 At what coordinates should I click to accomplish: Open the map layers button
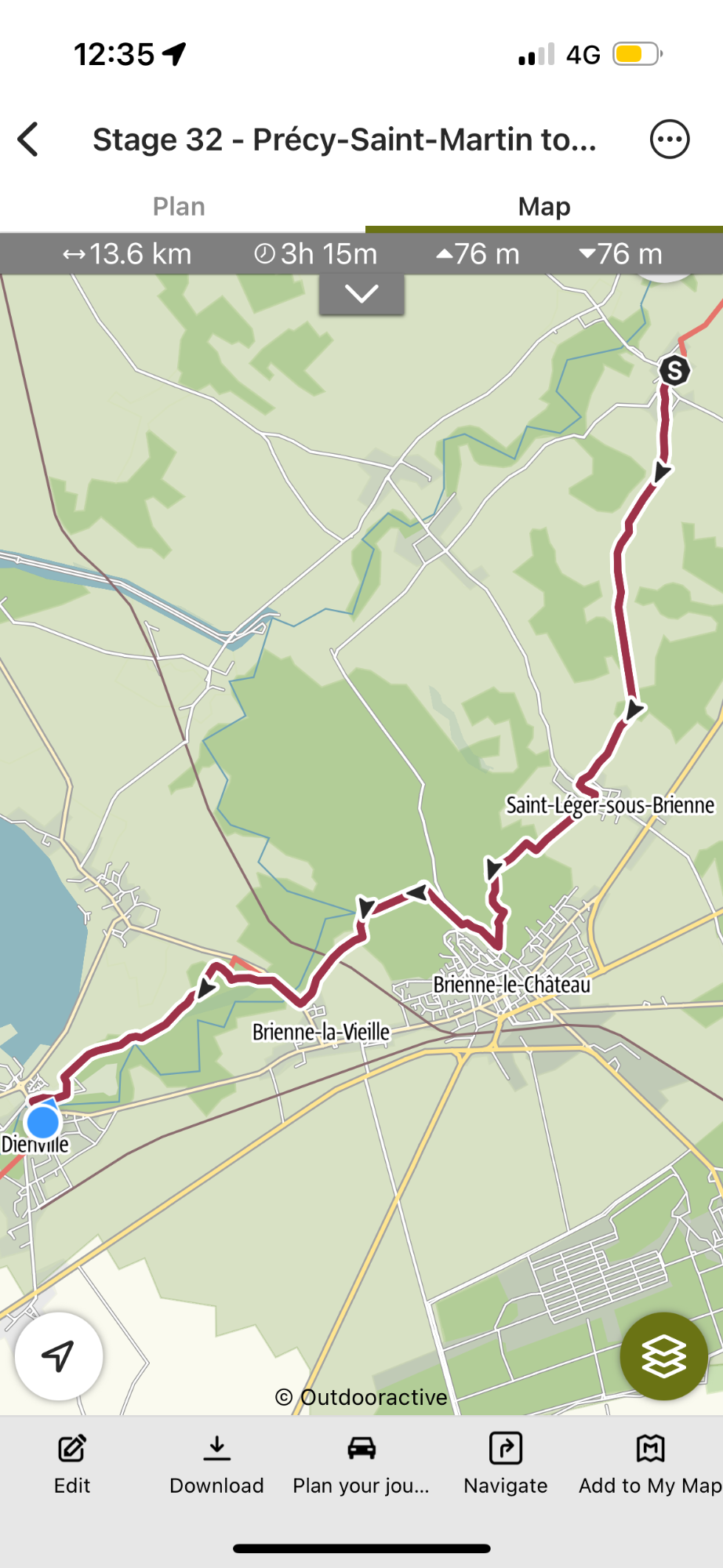click(x=664, y=1356)
